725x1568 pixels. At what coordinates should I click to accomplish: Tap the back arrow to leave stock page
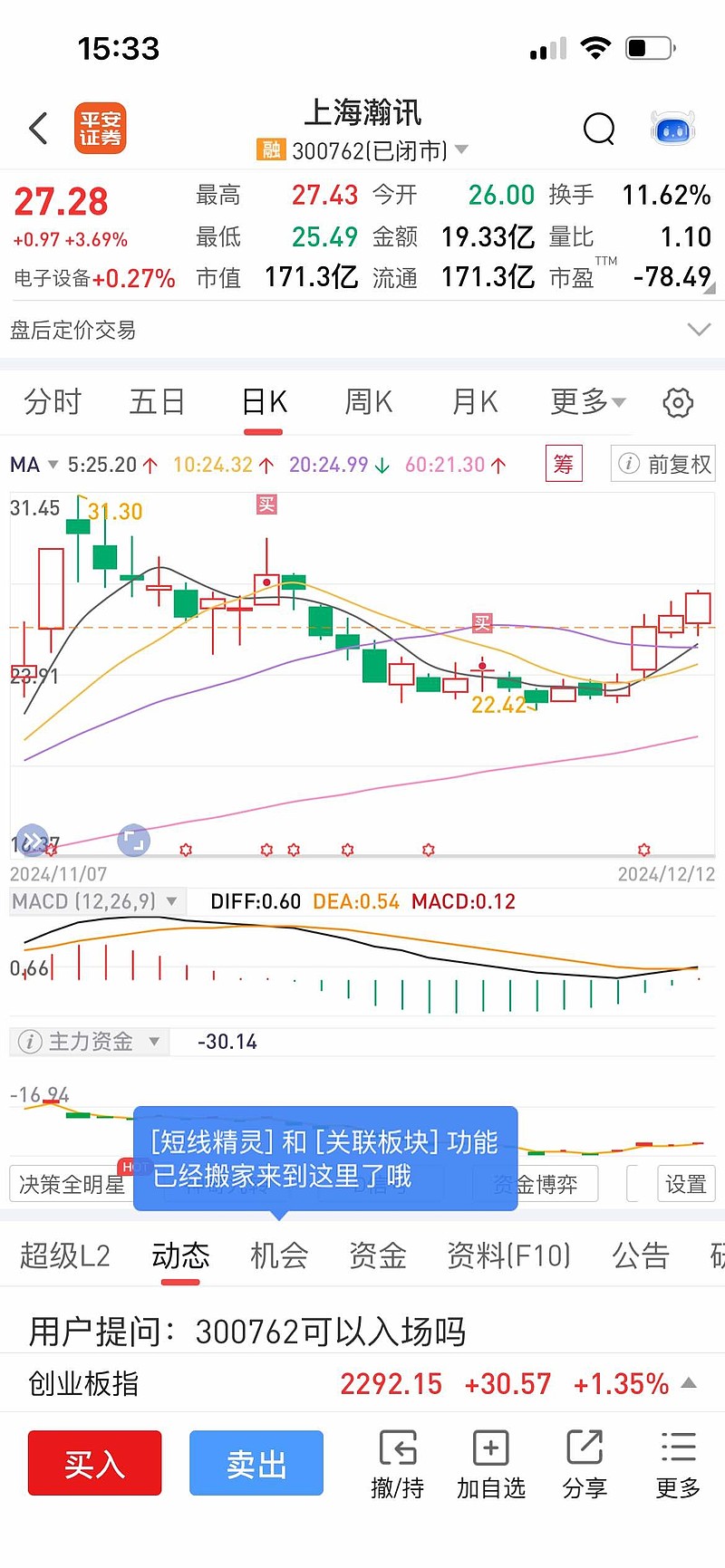[36, 129]
